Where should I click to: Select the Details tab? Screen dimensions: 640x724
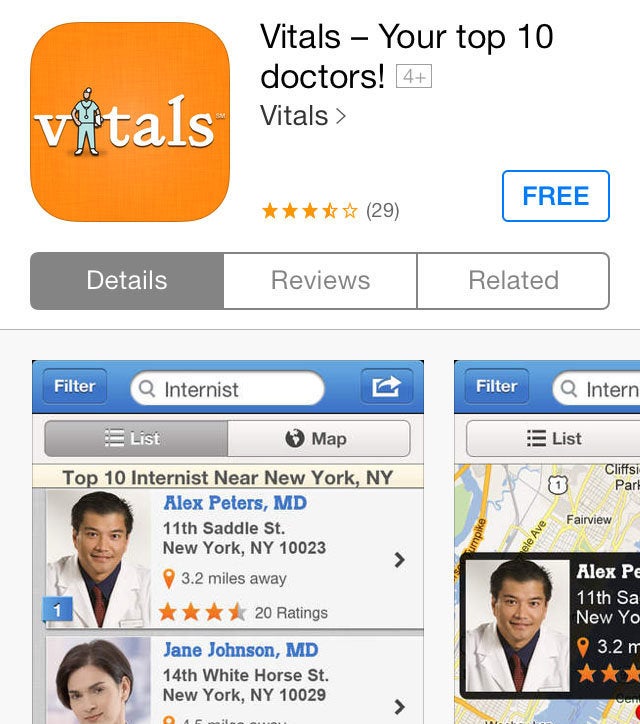click(x=127, y=281)
